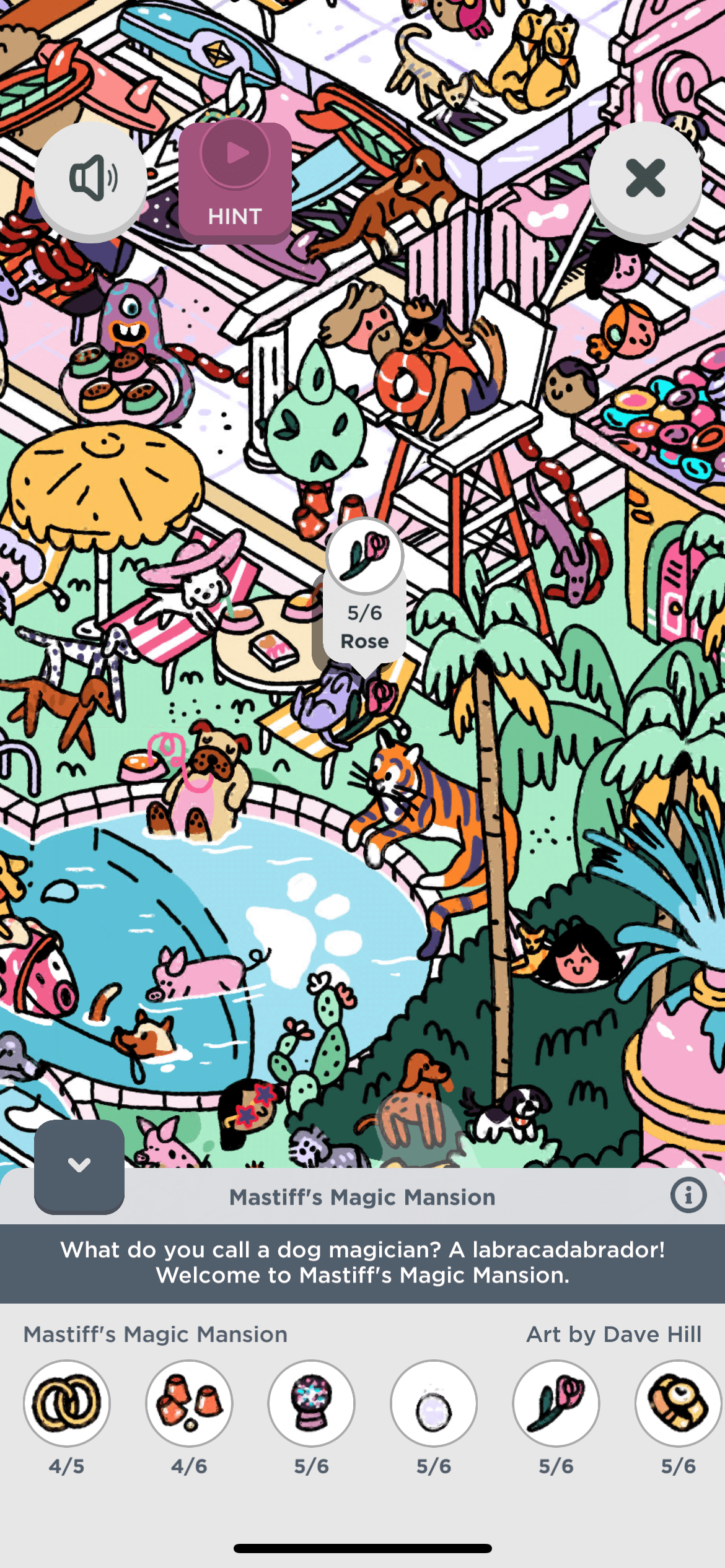Mute the game sound
This screenshot has width=725, height=1568.
point(91,179)
